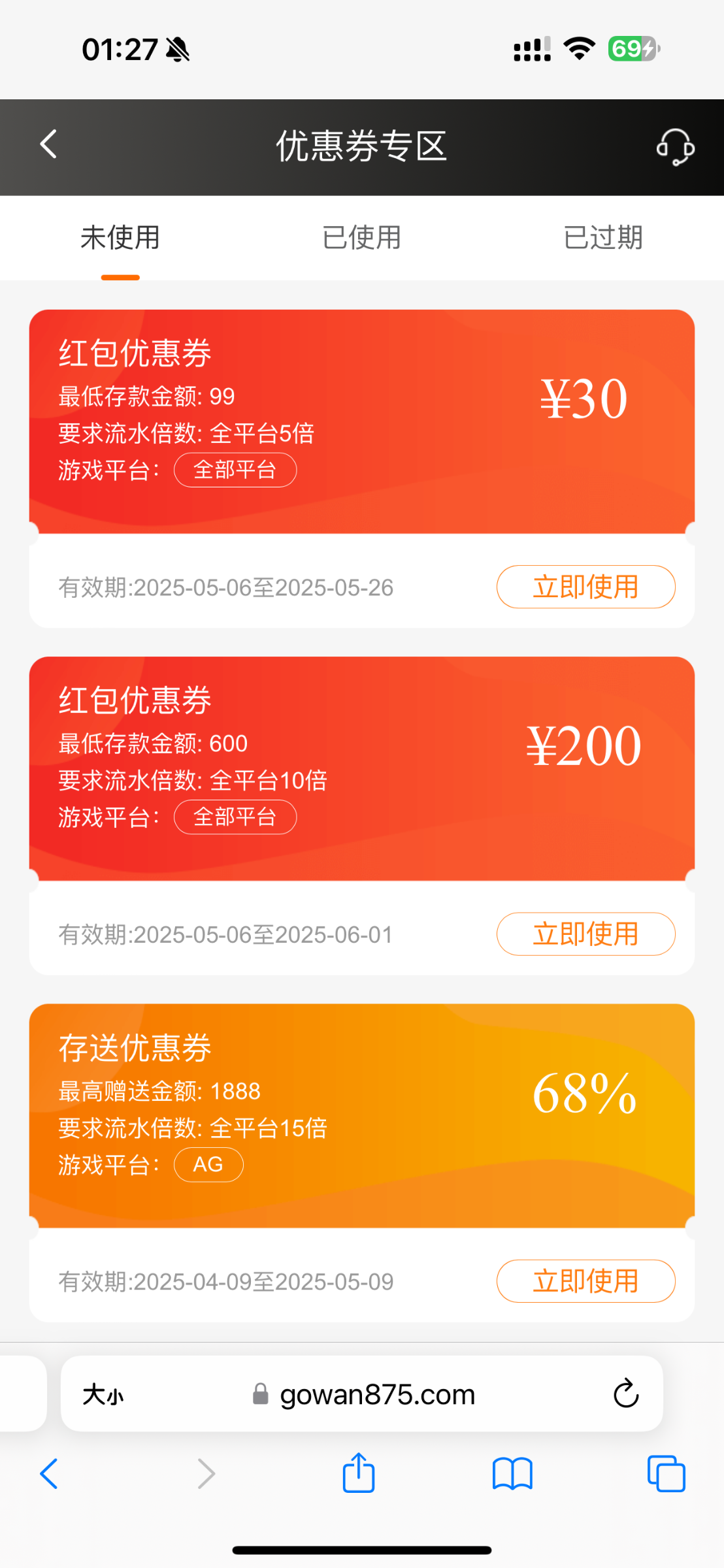Tap the gowan875.com address bar
This screenshot has height=1568, width=724.
click(x=362, y=1394)
